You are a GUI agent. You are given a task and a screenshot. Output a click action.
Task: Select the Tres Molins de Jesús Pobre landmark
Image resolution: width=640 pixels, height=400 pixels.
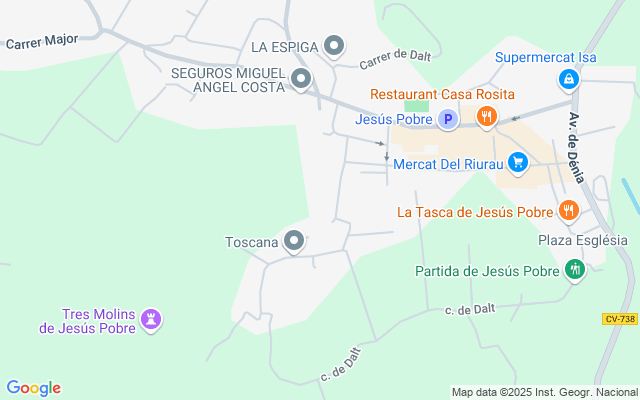[x=151, y=320]
